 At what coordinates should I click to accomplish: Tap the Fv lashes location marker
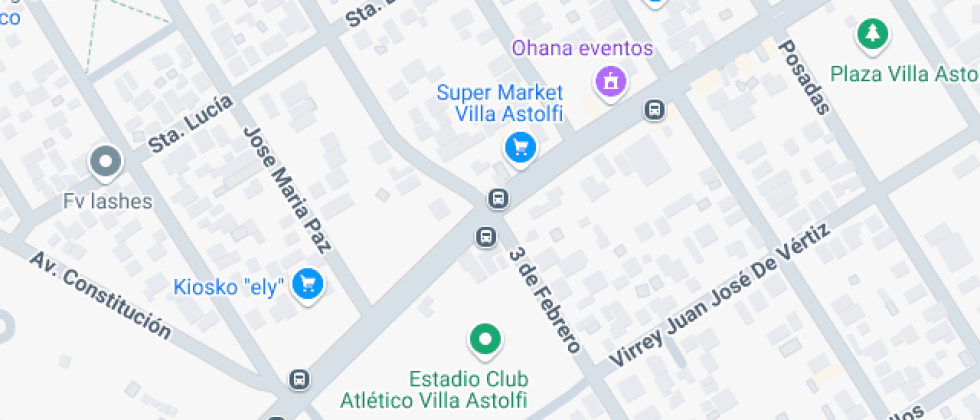coord(105,161)
